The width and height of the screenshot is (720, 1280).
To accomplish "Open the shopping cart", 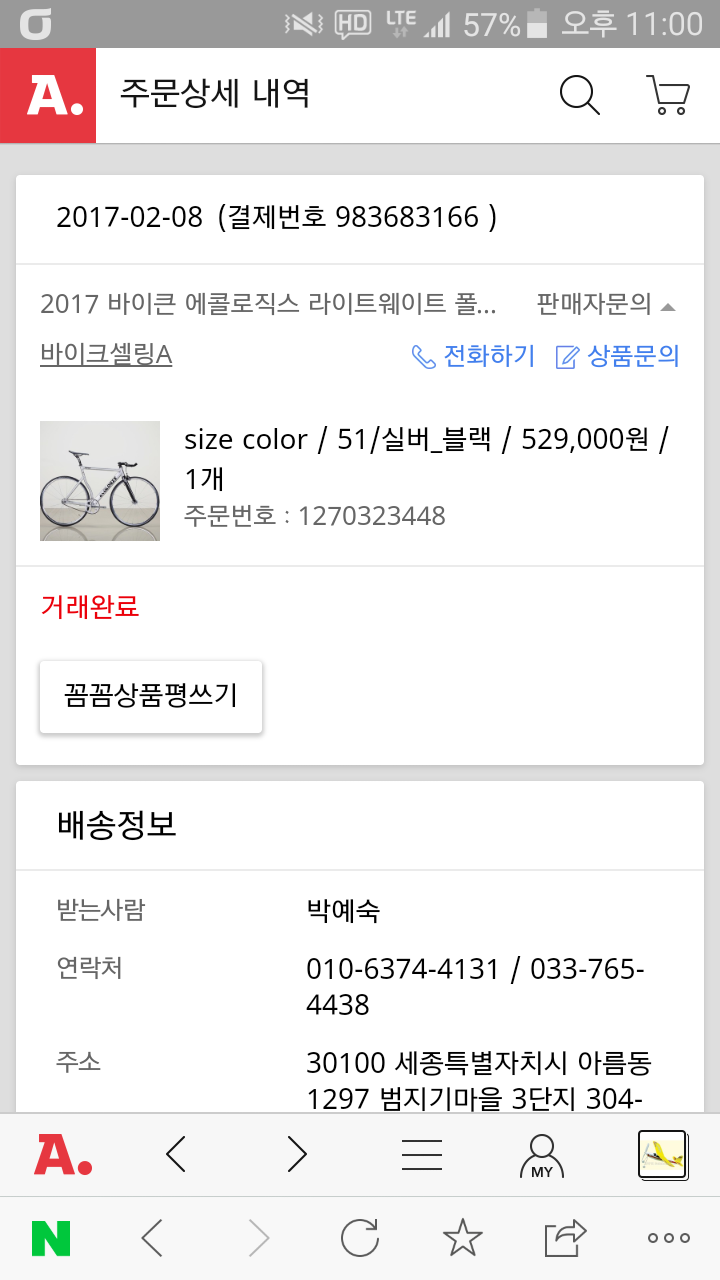I will [x=667, y=95].
